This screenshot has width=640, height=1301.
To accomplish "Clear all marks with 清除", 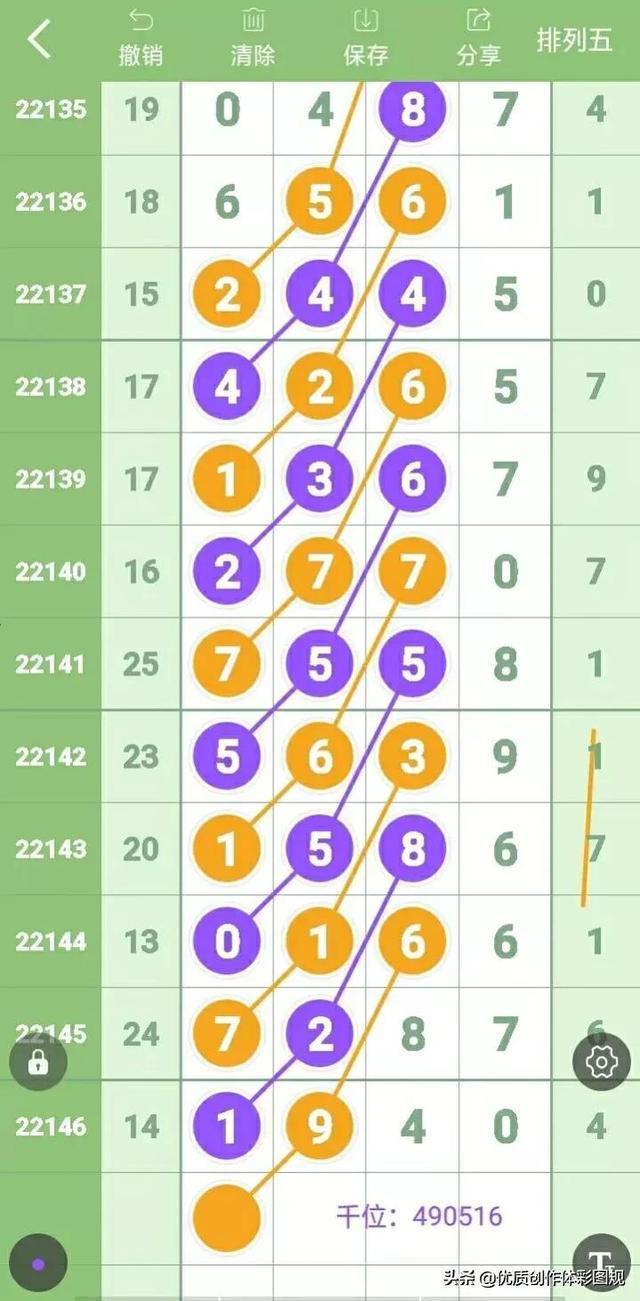I will coord(253,38).
